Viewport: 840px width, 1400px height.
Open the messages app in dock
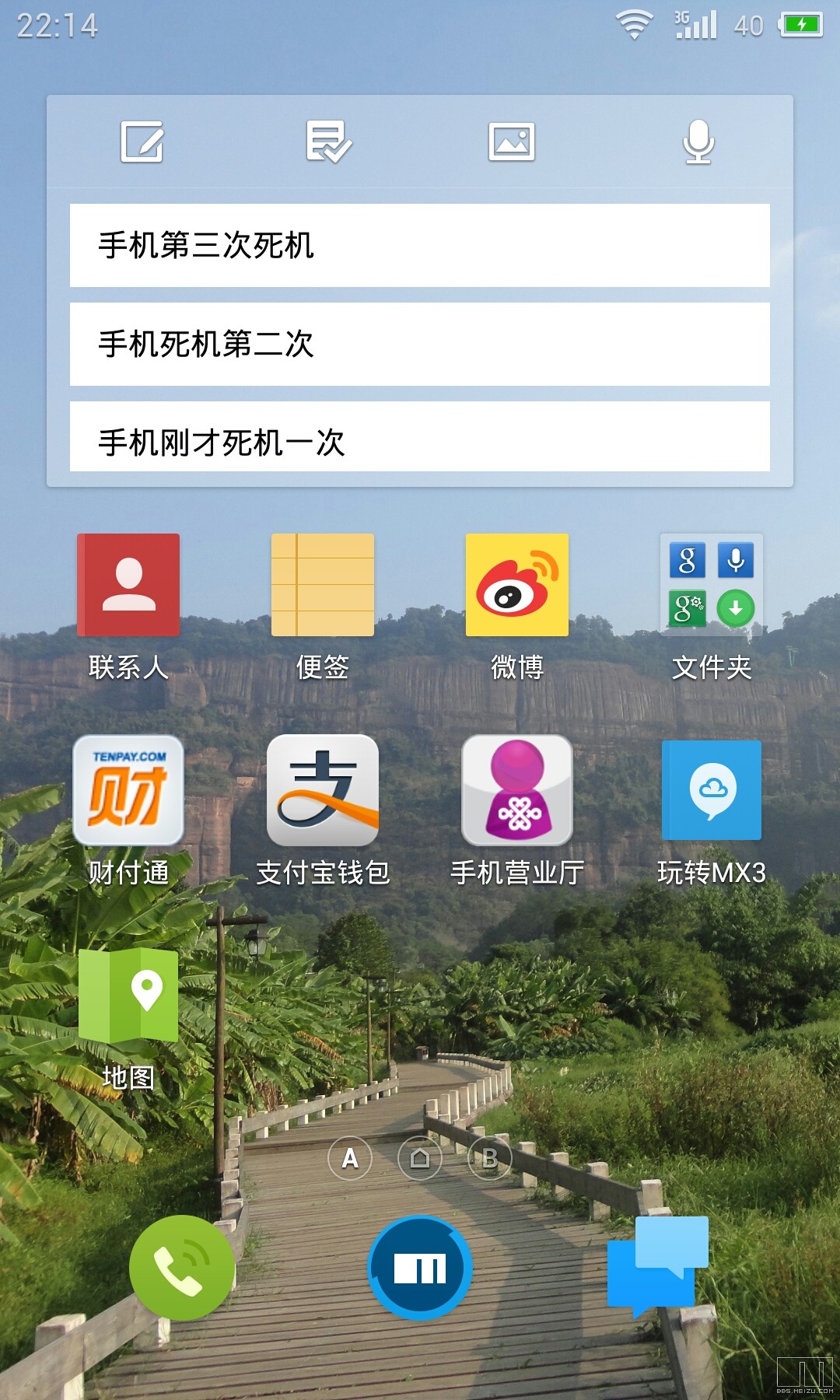point(658,1265)
